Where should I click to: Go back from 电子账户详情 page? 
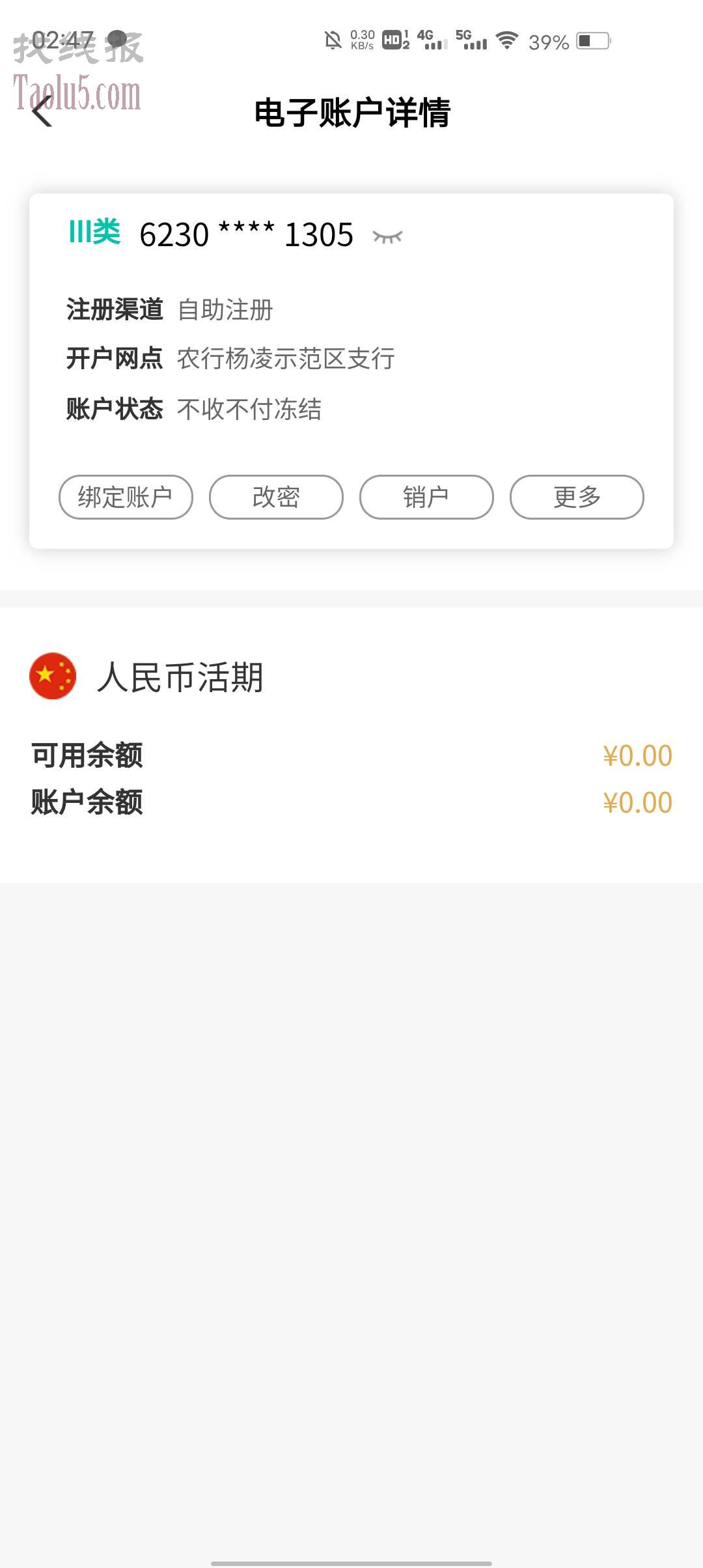(x=42, y=111)
